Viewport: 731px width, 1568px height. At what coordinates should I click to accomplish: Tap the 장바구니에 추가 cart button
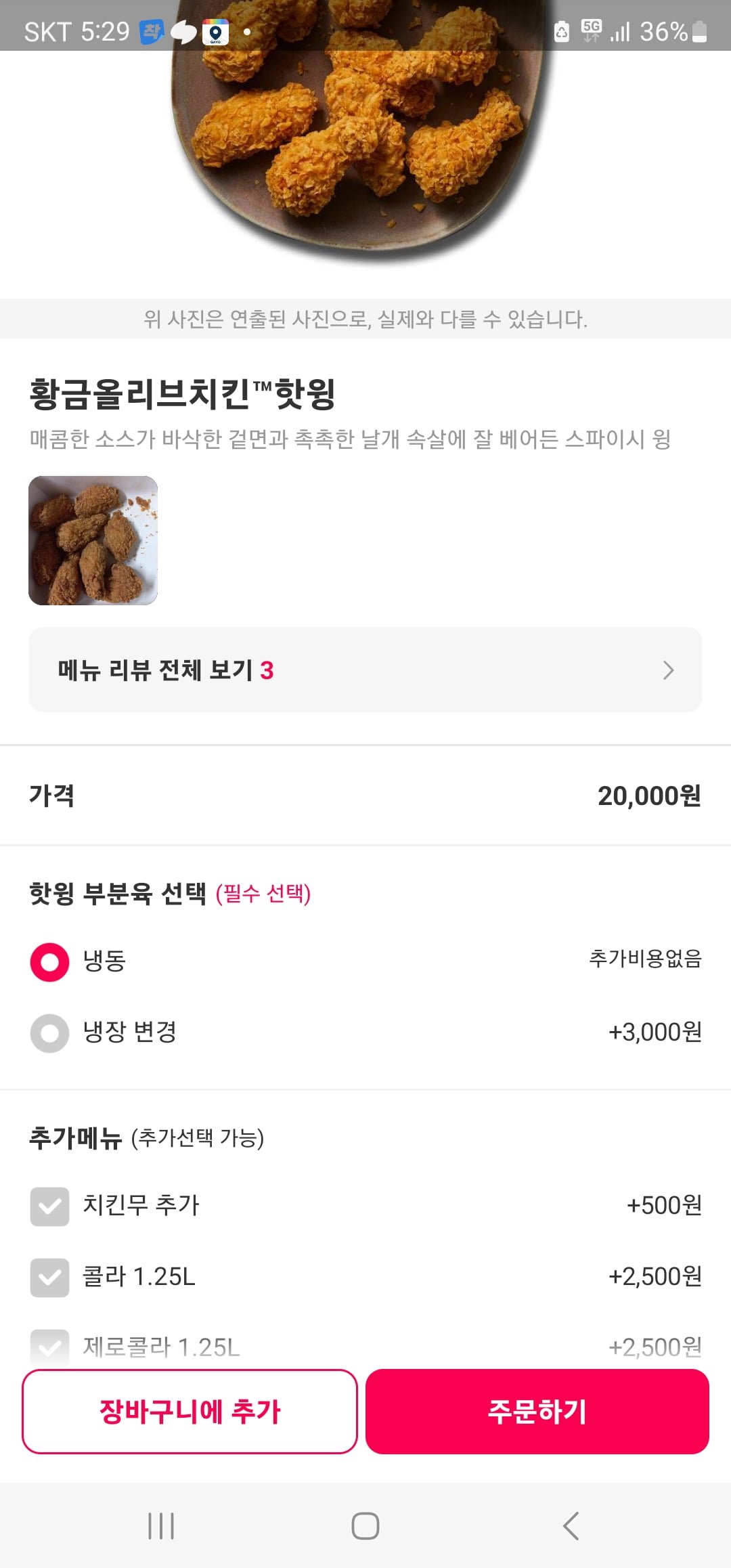[x=190, y=1412]
